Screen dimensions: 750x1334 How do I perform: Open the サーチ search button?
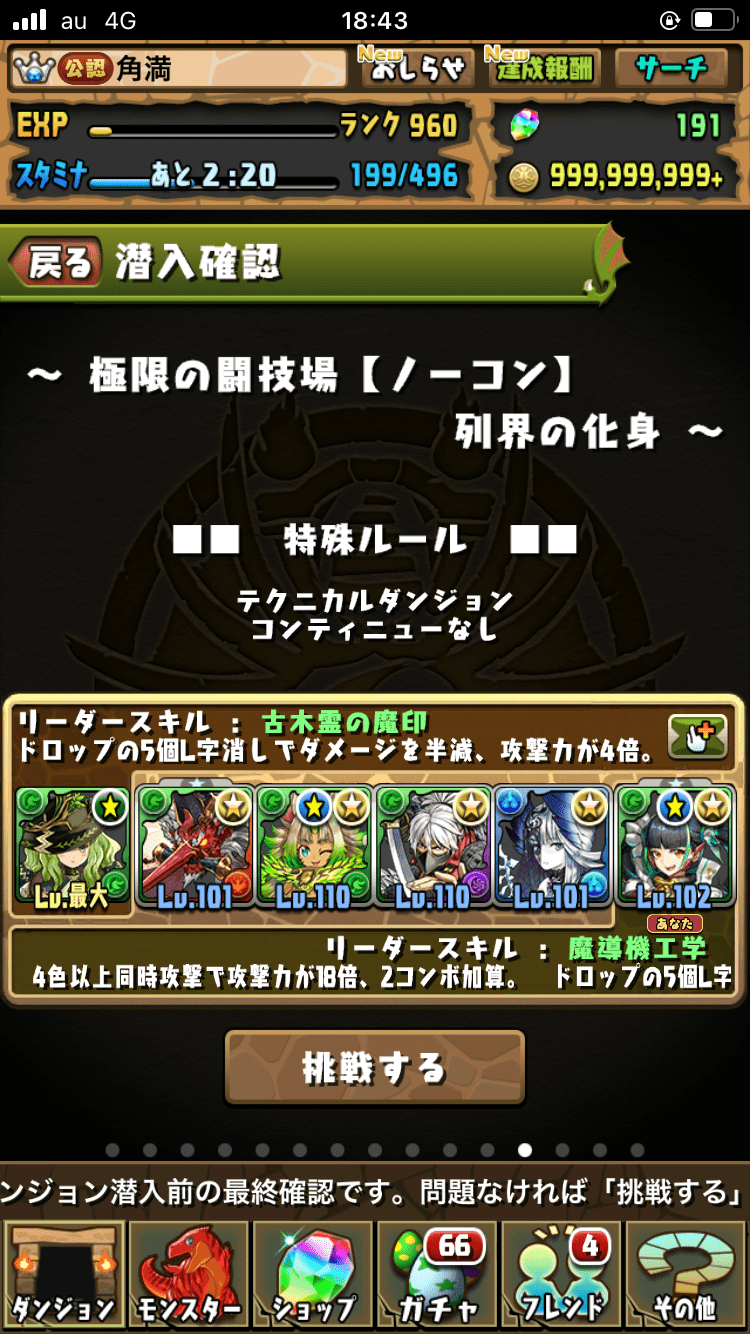673,68
